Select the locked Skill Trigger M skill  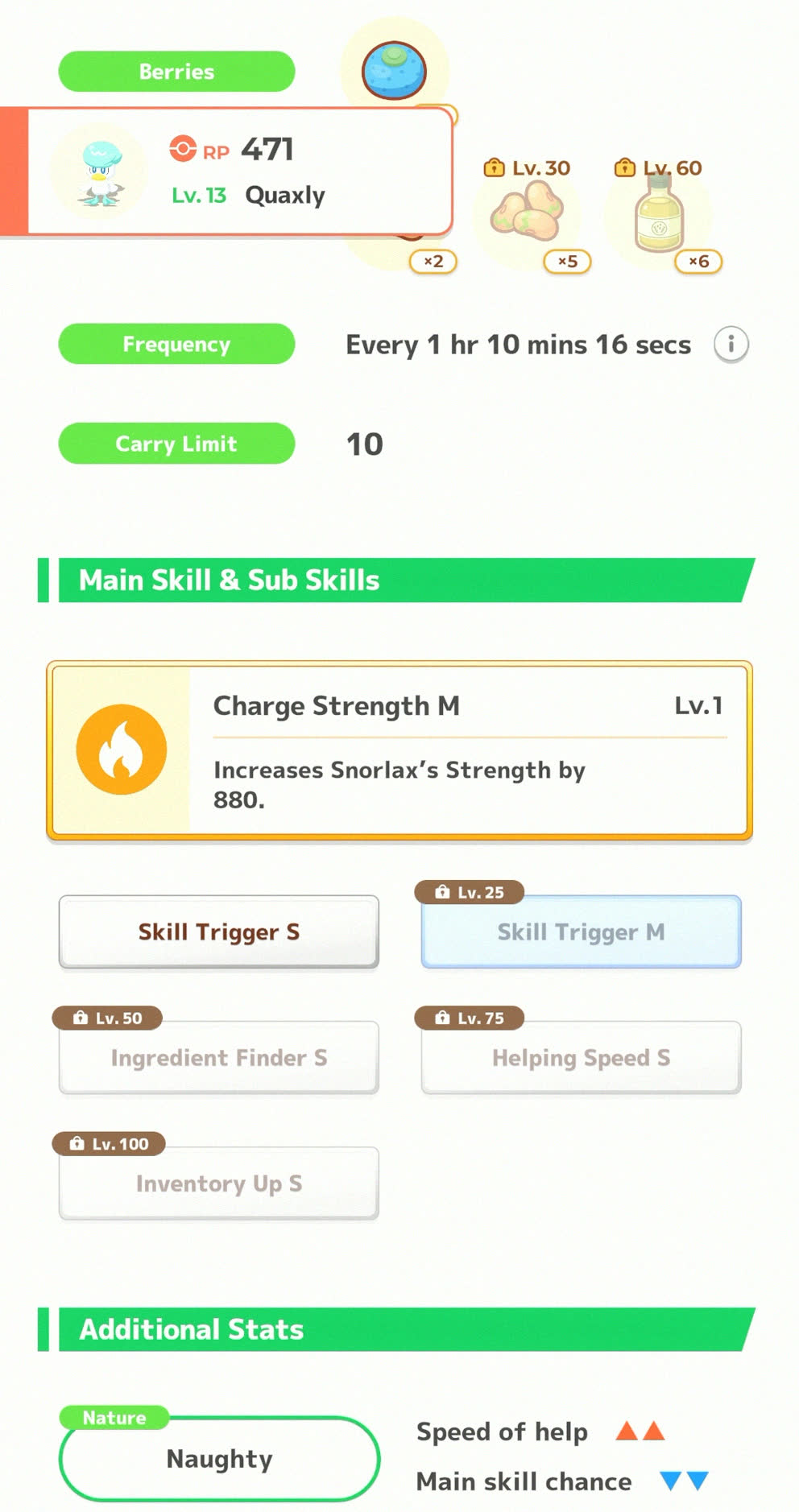581,932
